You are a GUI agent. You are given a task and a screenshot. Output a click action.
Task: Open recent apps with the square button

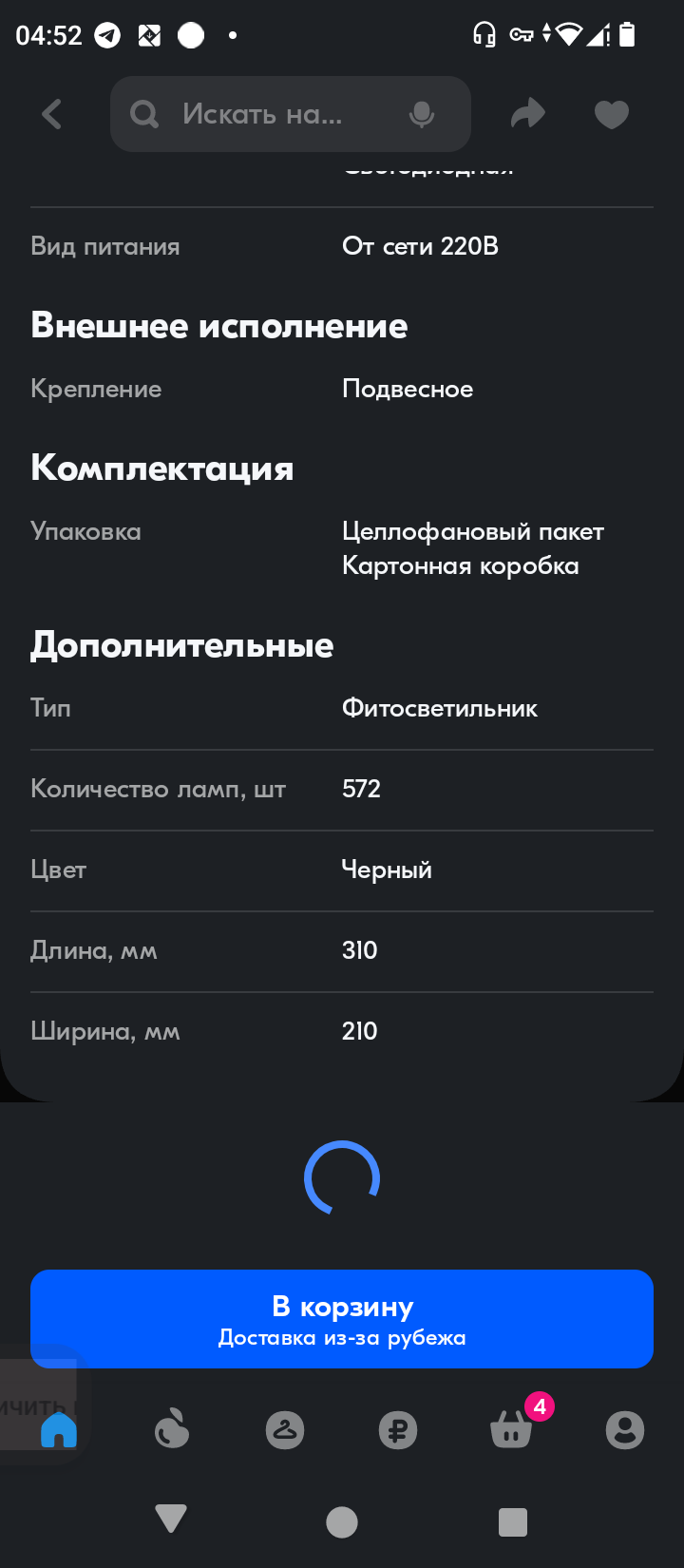513,1521
